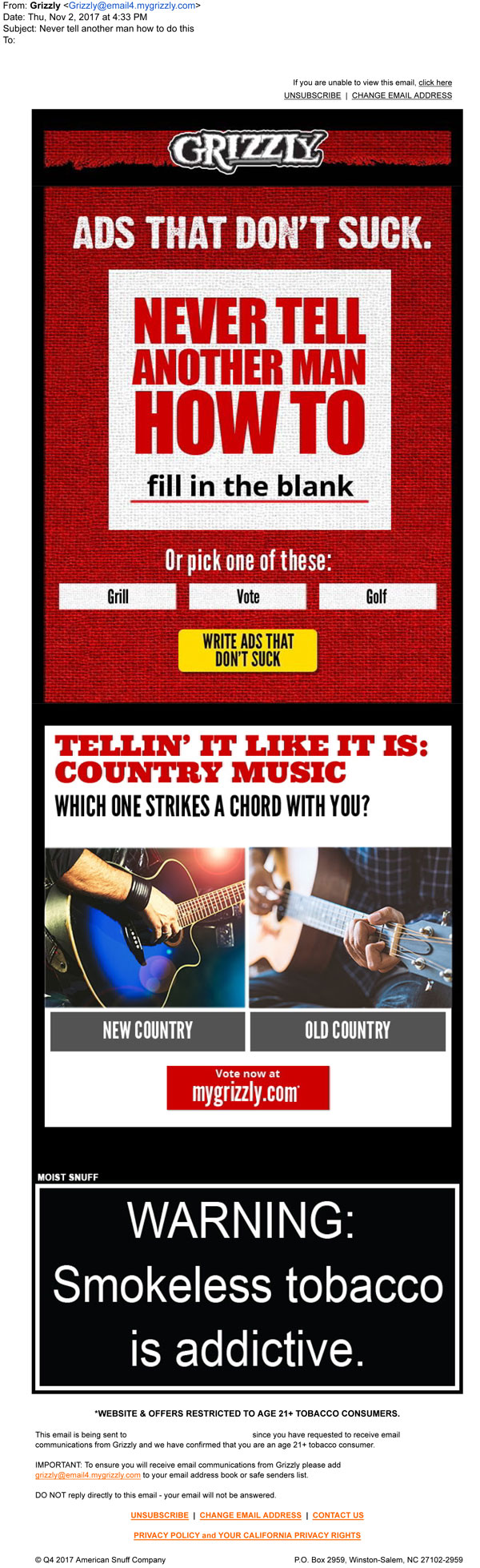Screen dimensions: 480x1568
Task: Open Privacy Policy and California Privacy Rights
Action: tap(247, 1535)
